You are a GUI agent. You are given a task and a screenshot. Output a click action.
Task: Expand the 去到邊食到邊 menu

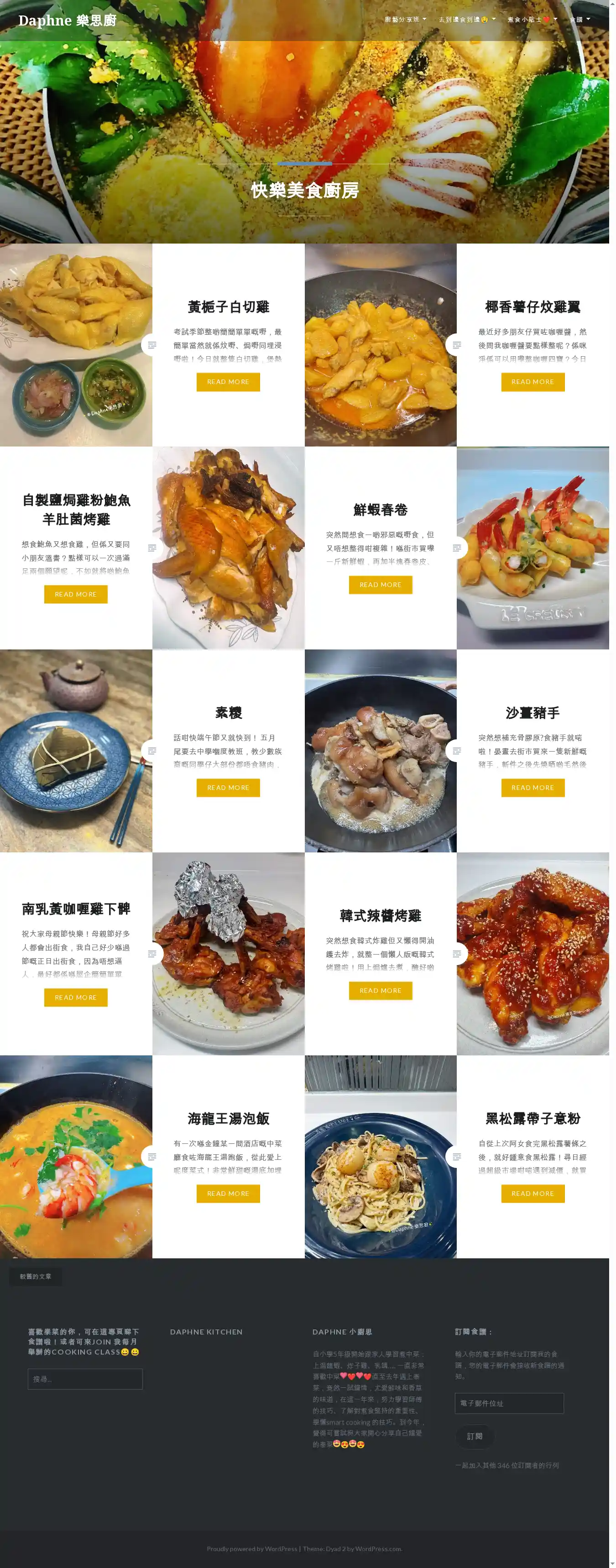466,20
